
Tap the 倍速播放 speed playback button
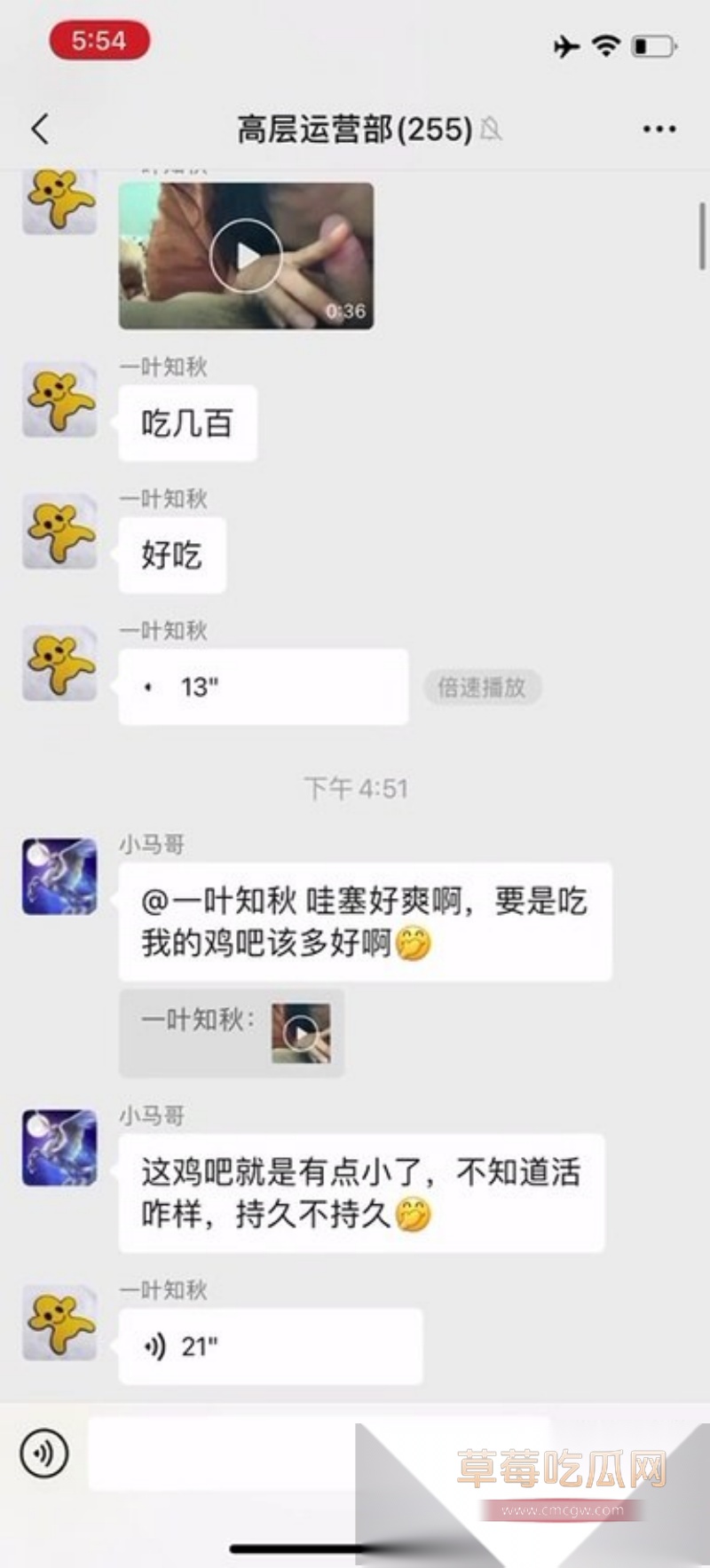pos(482,687)
